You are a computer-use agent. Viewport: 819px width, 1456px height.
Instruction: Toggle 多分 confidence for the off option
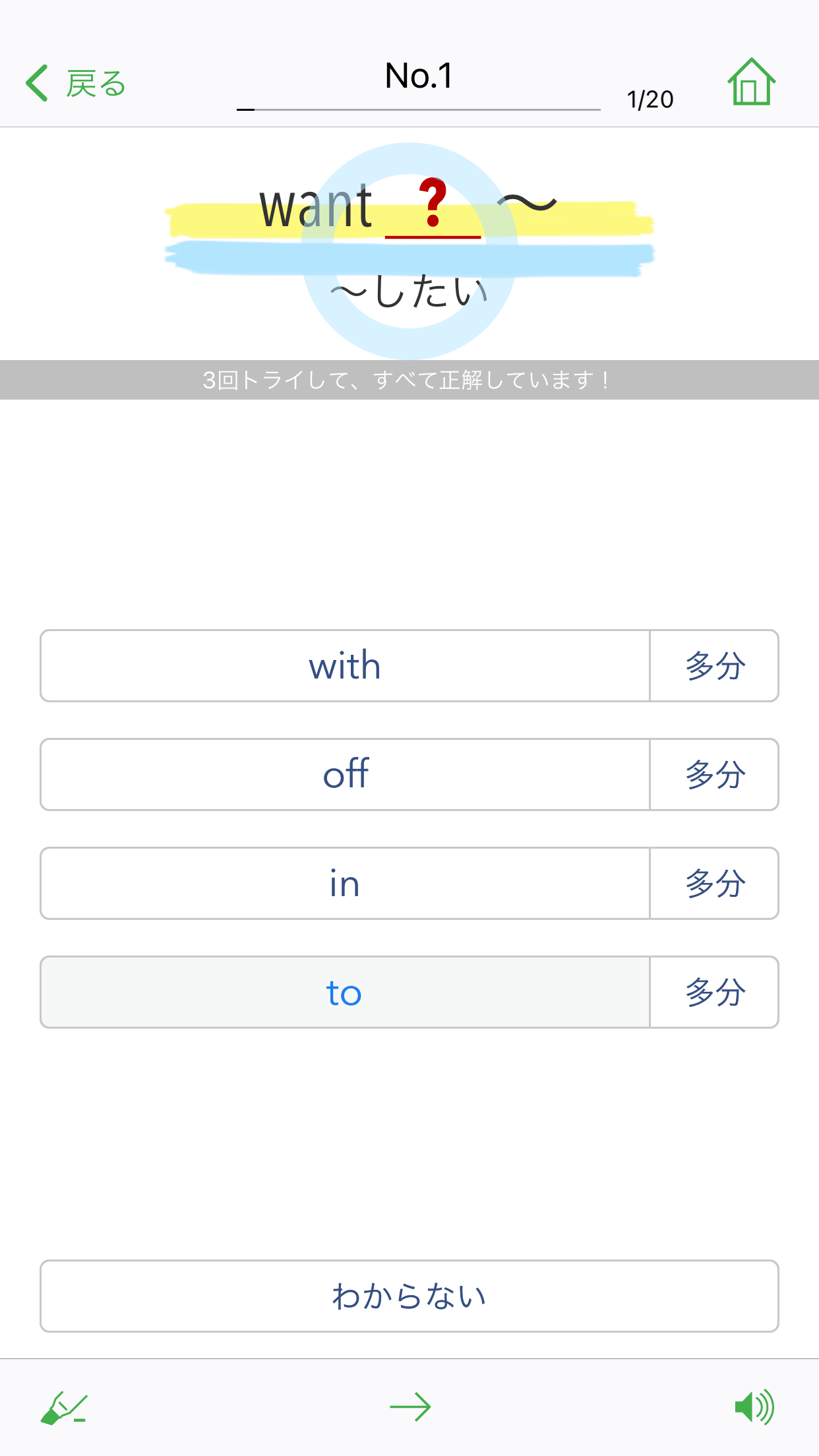pyautogui.click(x=714, y=775)
